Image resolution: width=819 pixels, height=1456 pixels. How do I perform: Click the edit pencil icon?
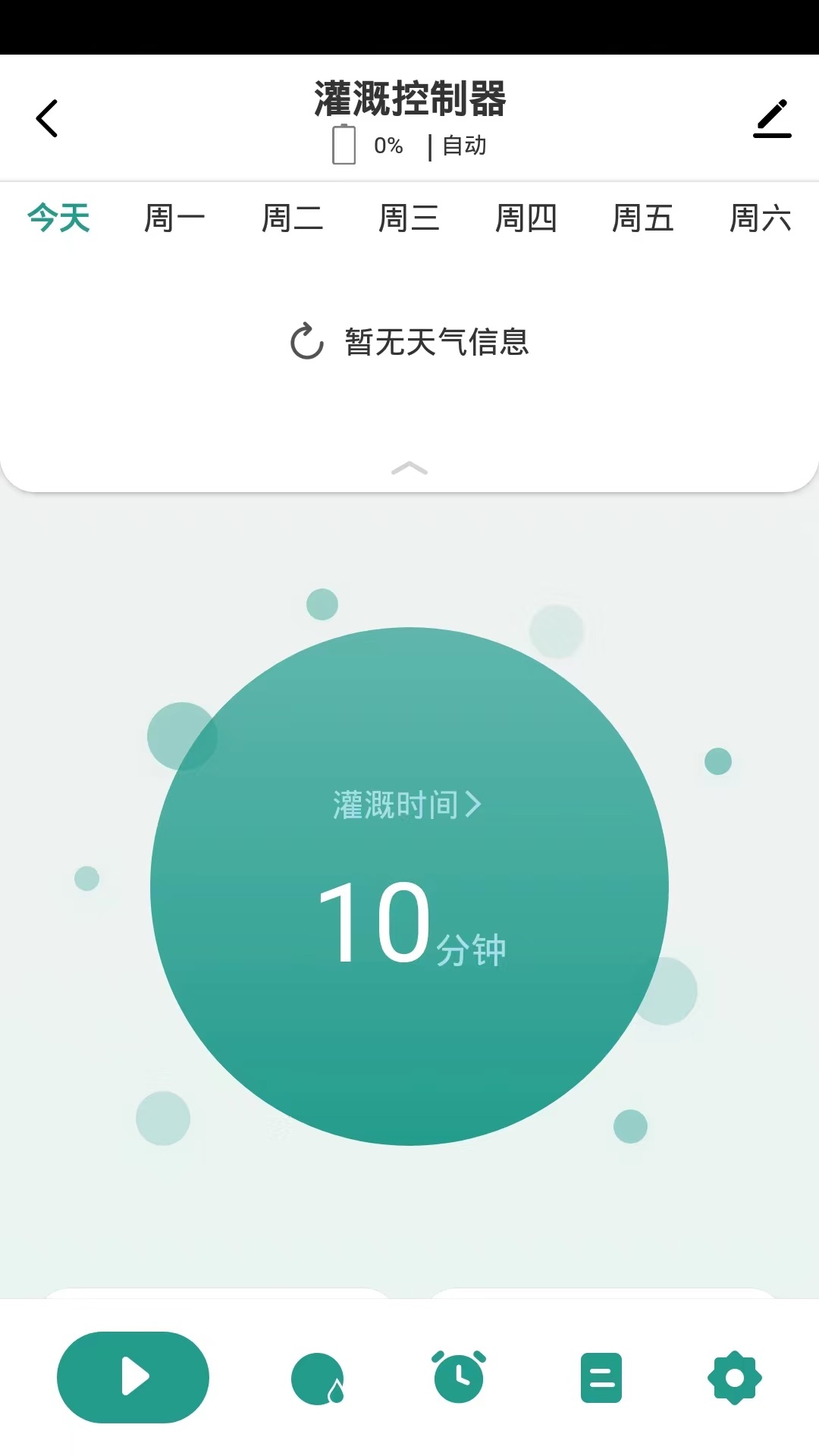(771, 119)
